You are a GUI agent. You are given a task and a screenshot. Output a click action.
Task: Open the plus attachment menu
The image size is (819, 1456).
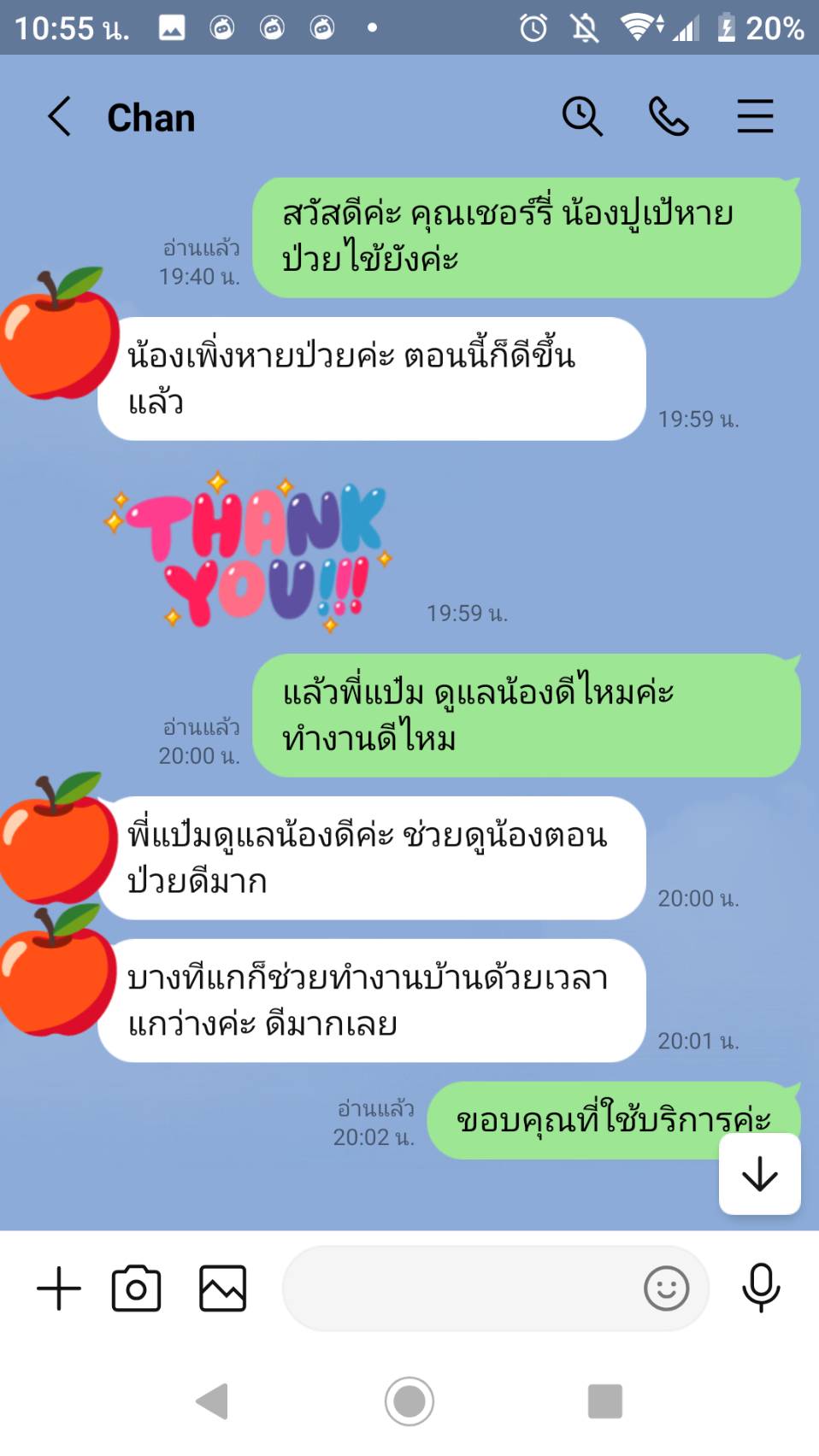click(58, 1288)
